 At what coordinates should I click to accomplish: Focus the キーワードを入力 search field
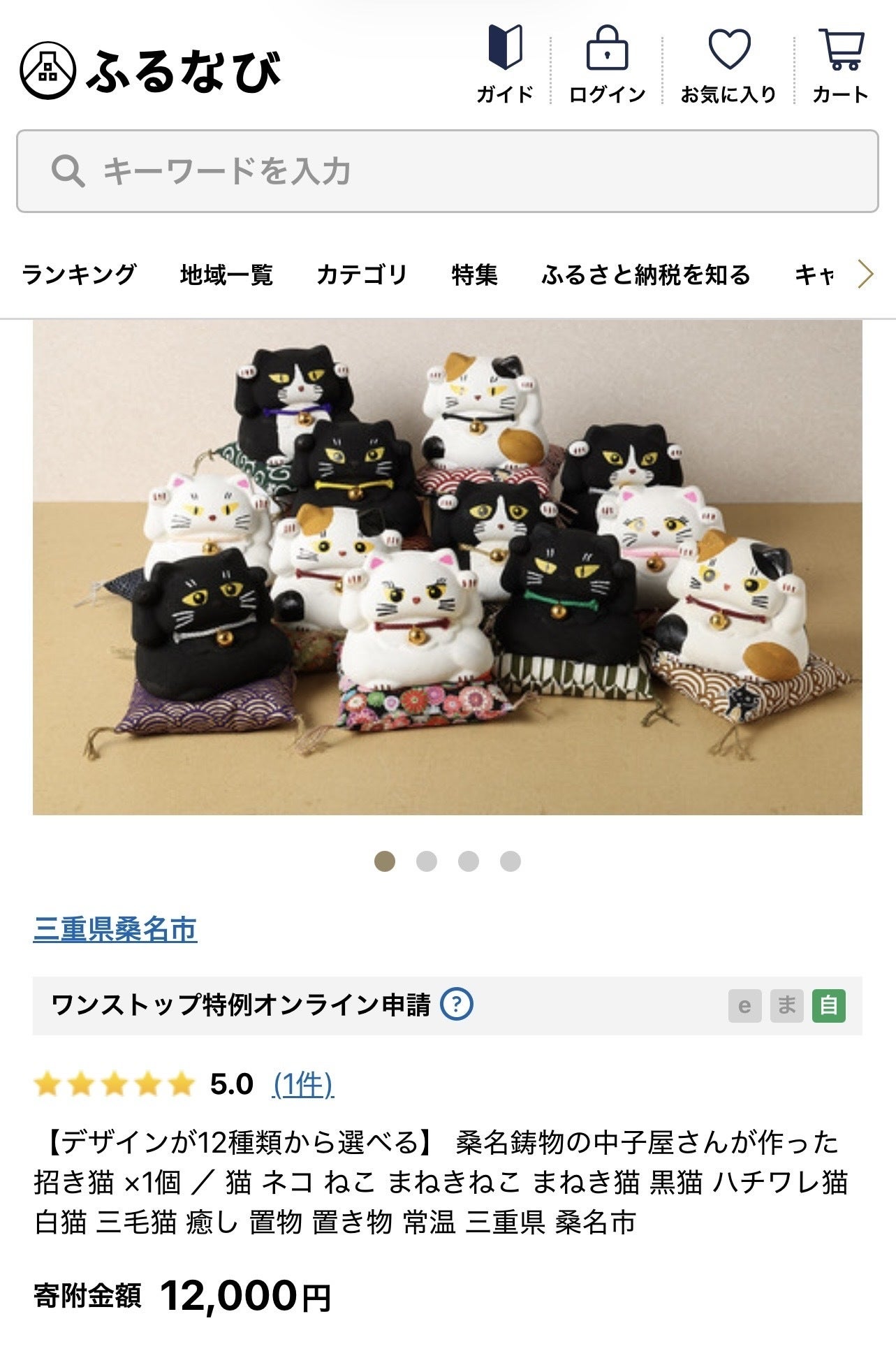[447, 171]
